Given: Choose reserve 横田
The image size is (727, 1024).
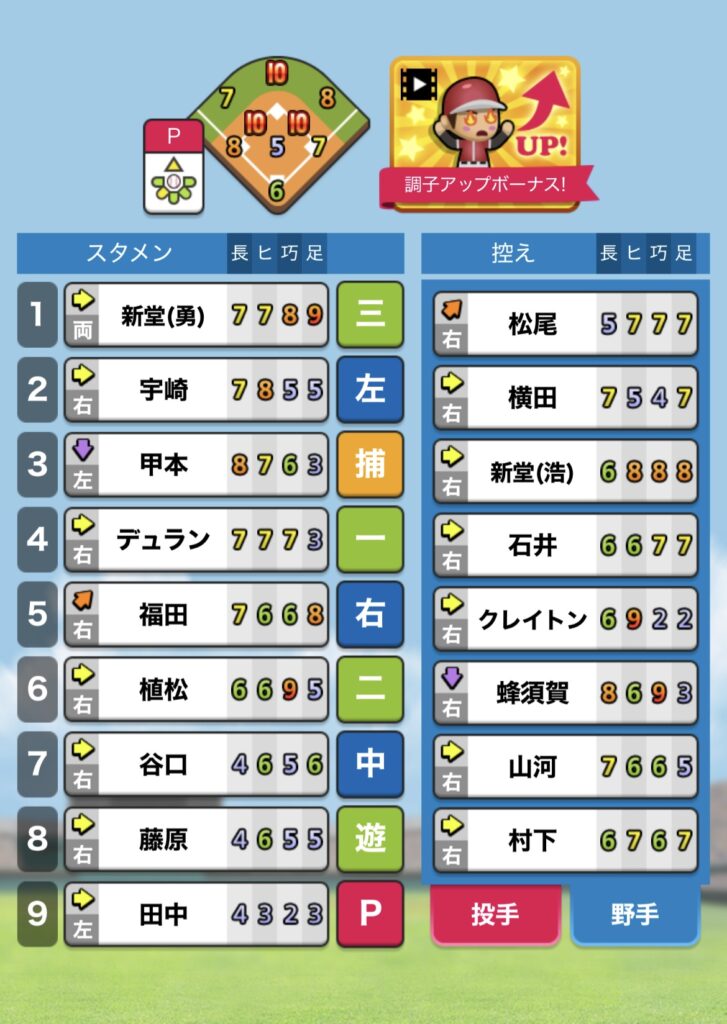Looking at the screenshot, I should (x=565, y=398).
